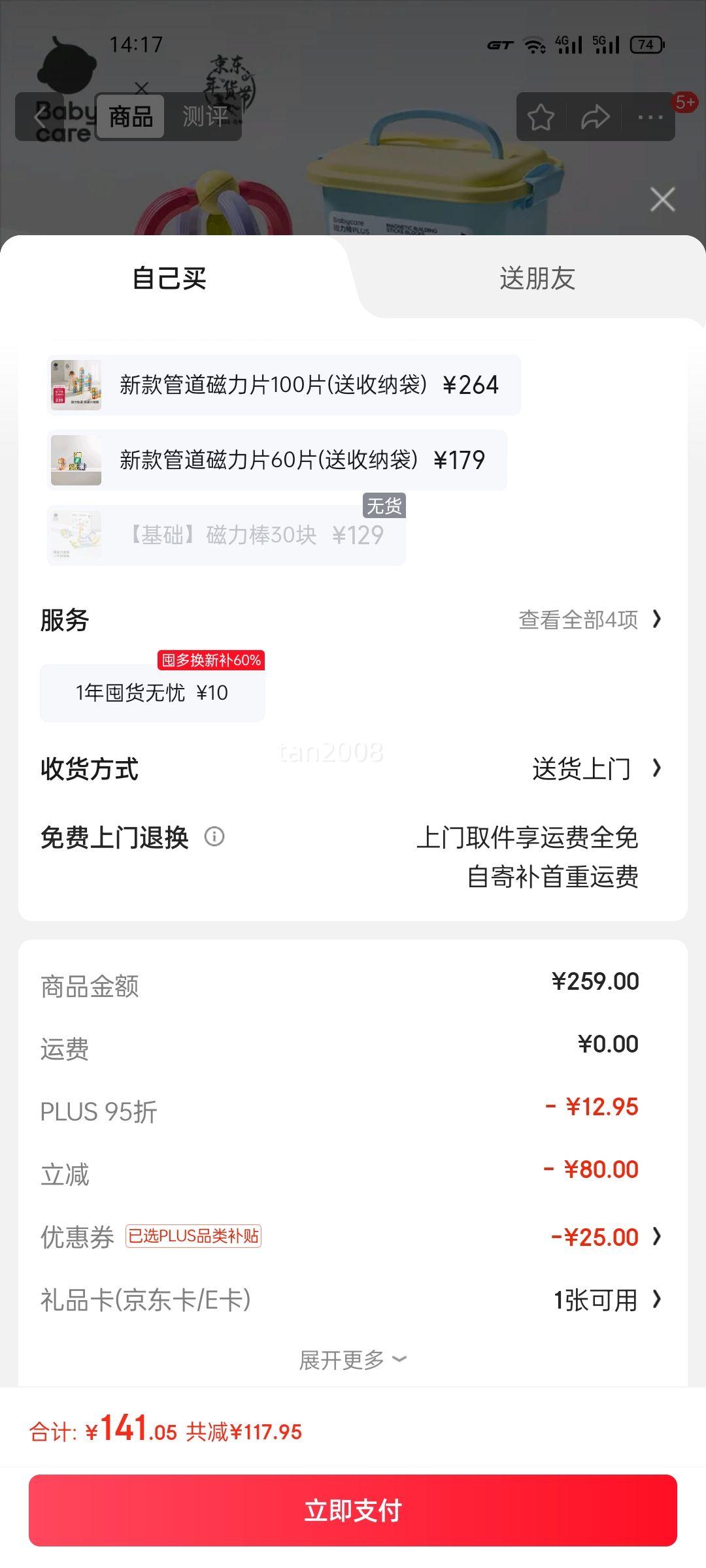Open the product thumbnail for 100片 magnetic tiles
706x1568 pixels.
(76, 385)
